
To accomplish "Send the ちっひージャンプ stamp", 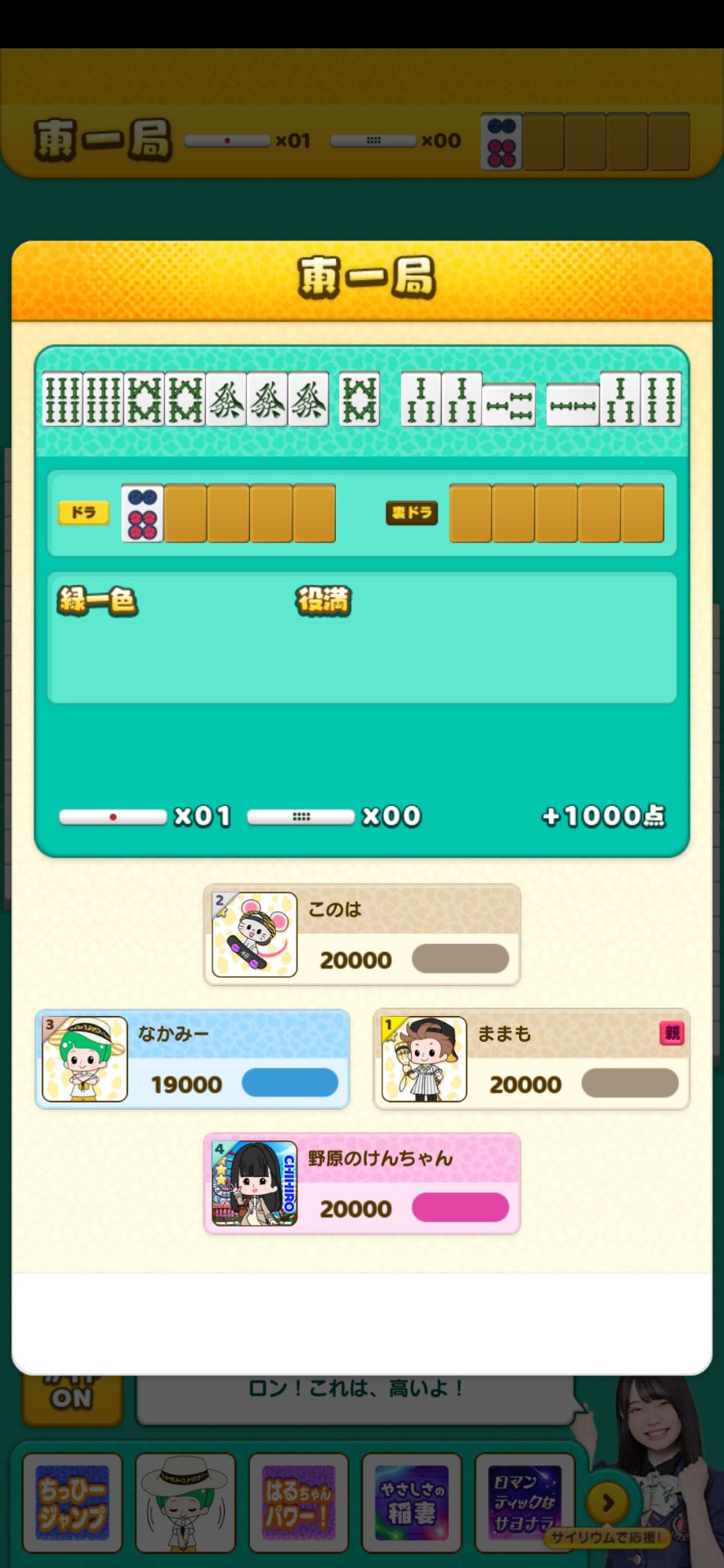I will (x=72, y=1503).
